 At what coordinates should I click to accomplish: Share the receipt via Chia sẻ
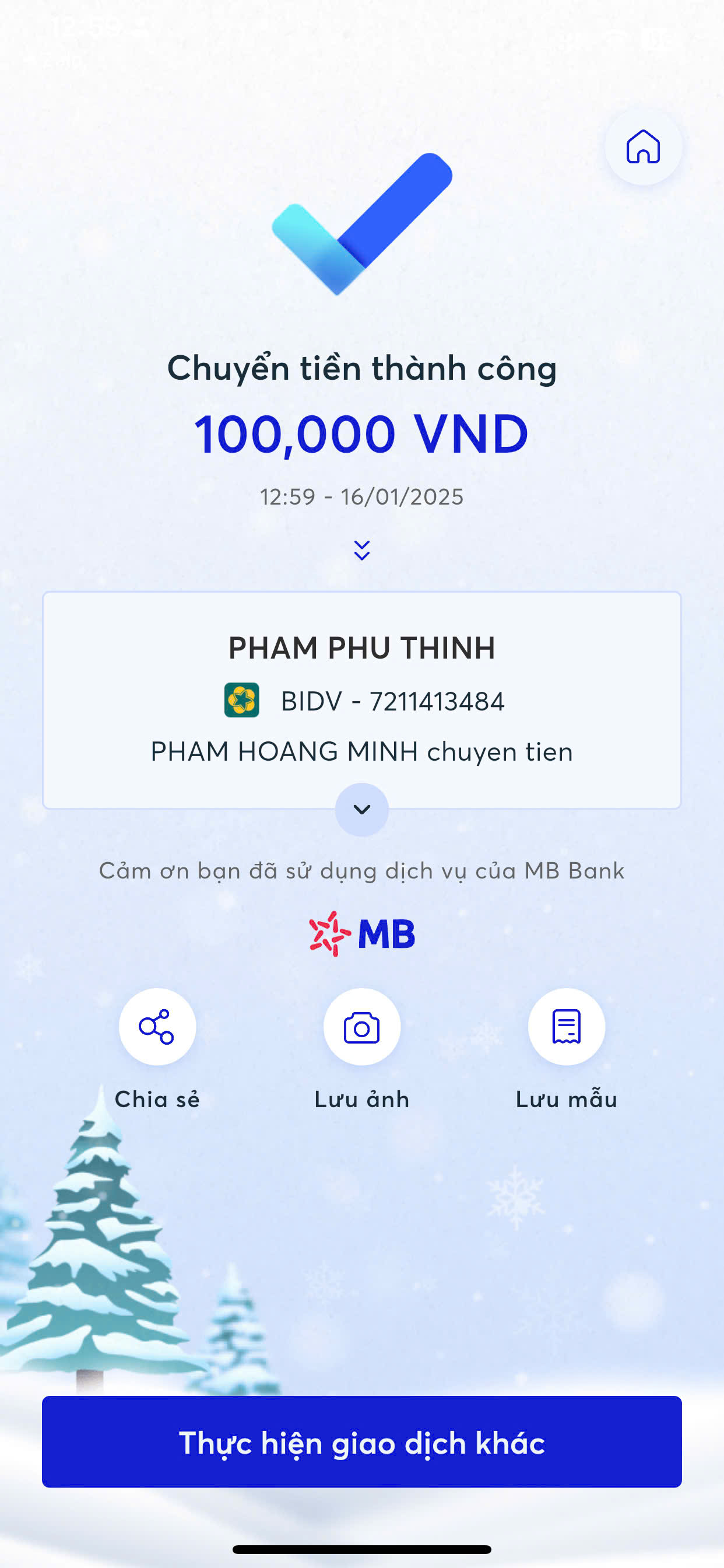[157, 1027]
